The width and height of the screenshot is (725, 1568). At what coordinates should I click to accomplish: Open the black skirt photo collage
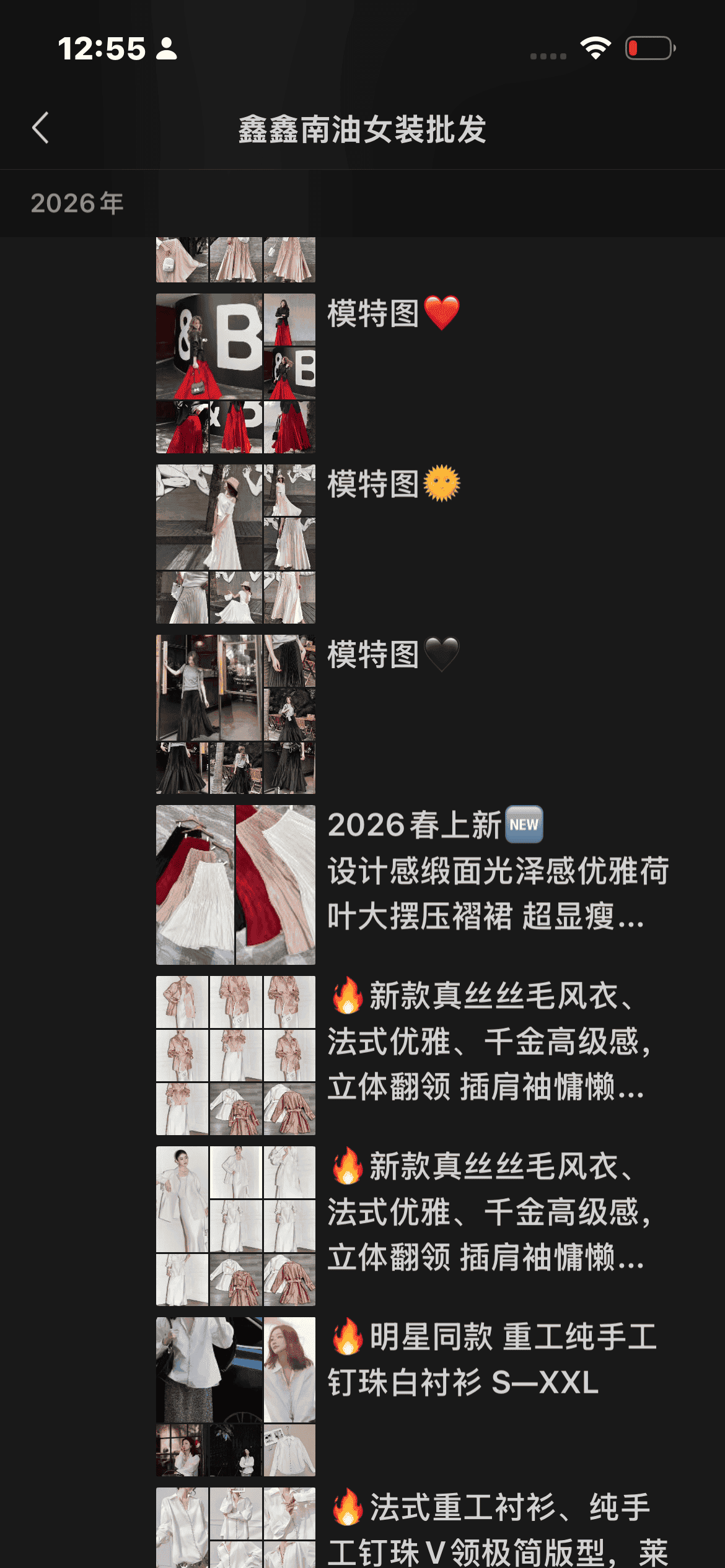(235, 714)
